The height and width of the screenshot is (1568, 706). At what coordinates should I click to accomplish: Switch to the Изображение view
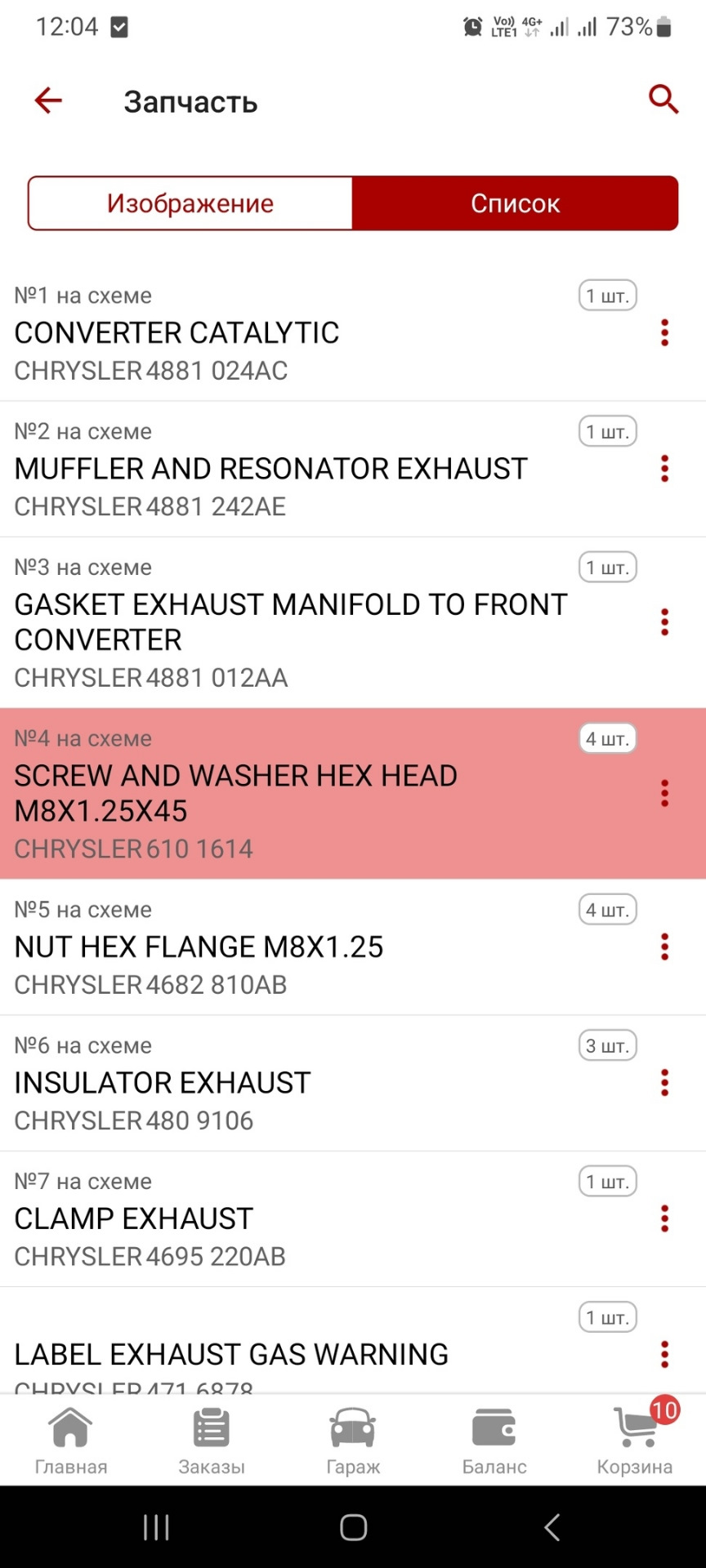click(x=190, y=203)
